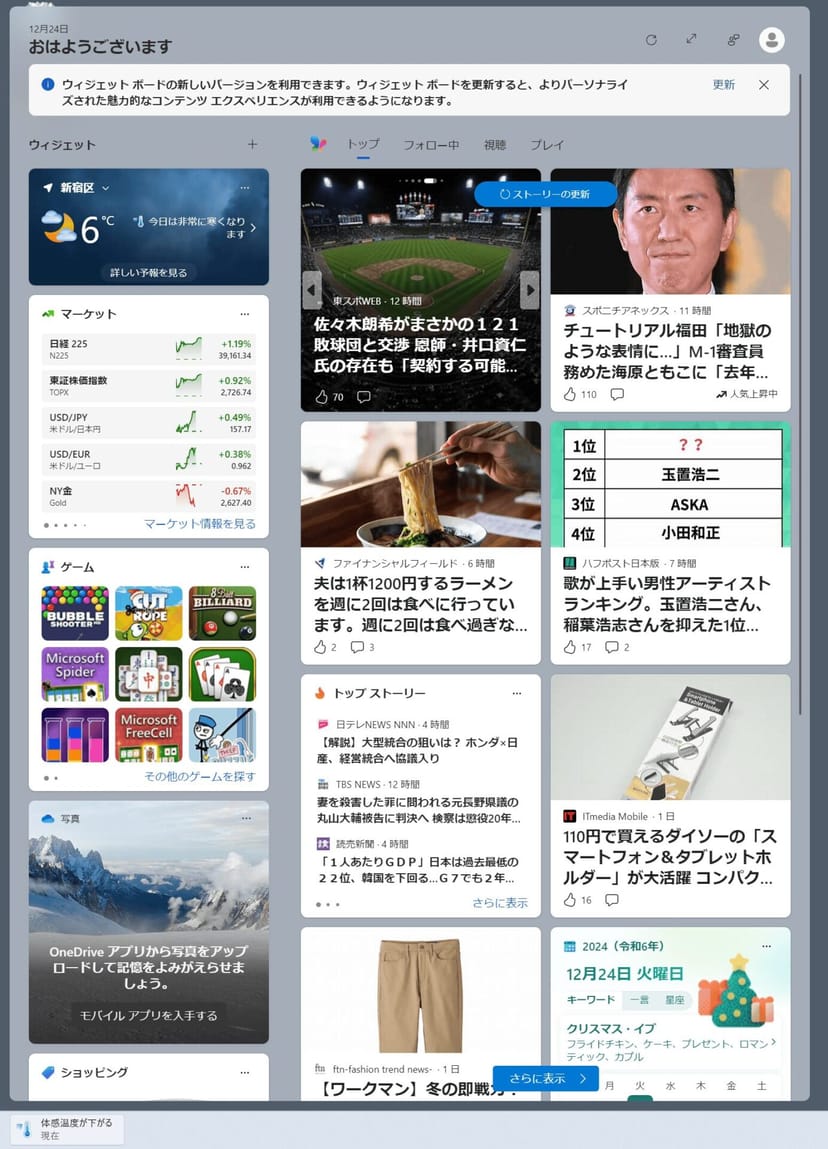The image size is (828, 1149).
Task: Expand the widget board to full view
Action: point(691,39)
